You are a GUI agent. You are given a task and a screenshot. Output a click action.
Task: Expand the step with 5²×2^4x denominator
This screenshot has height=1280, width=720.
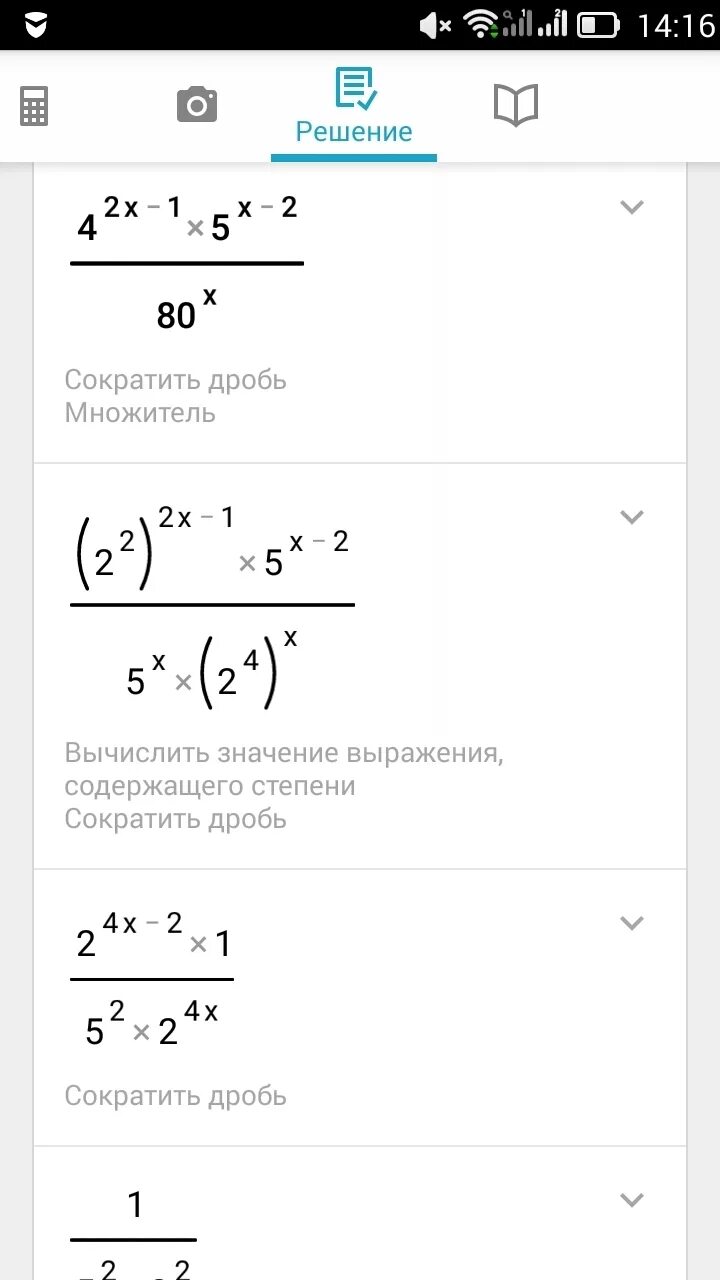[x=631, y=923]
